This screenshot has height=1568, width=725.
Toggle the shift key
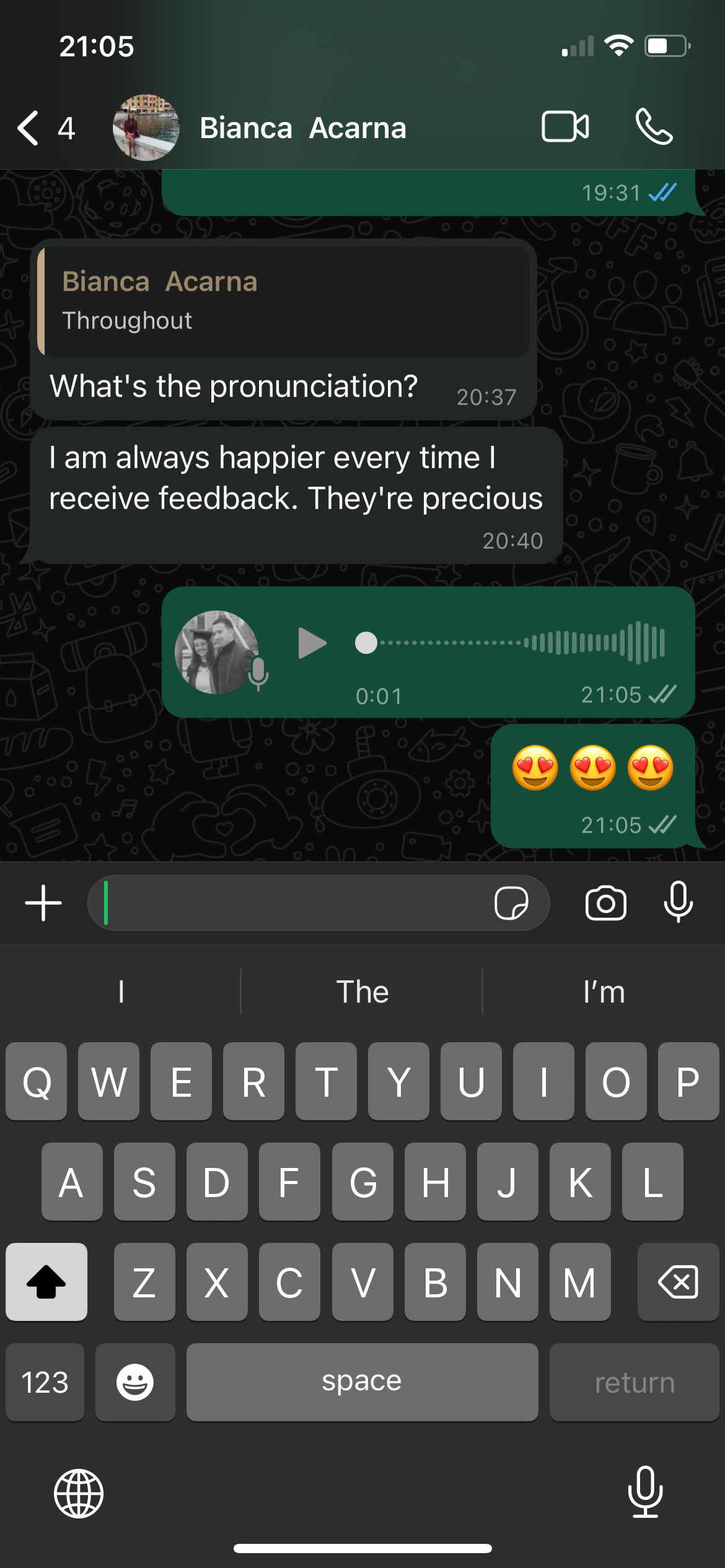click(46, 1282)
